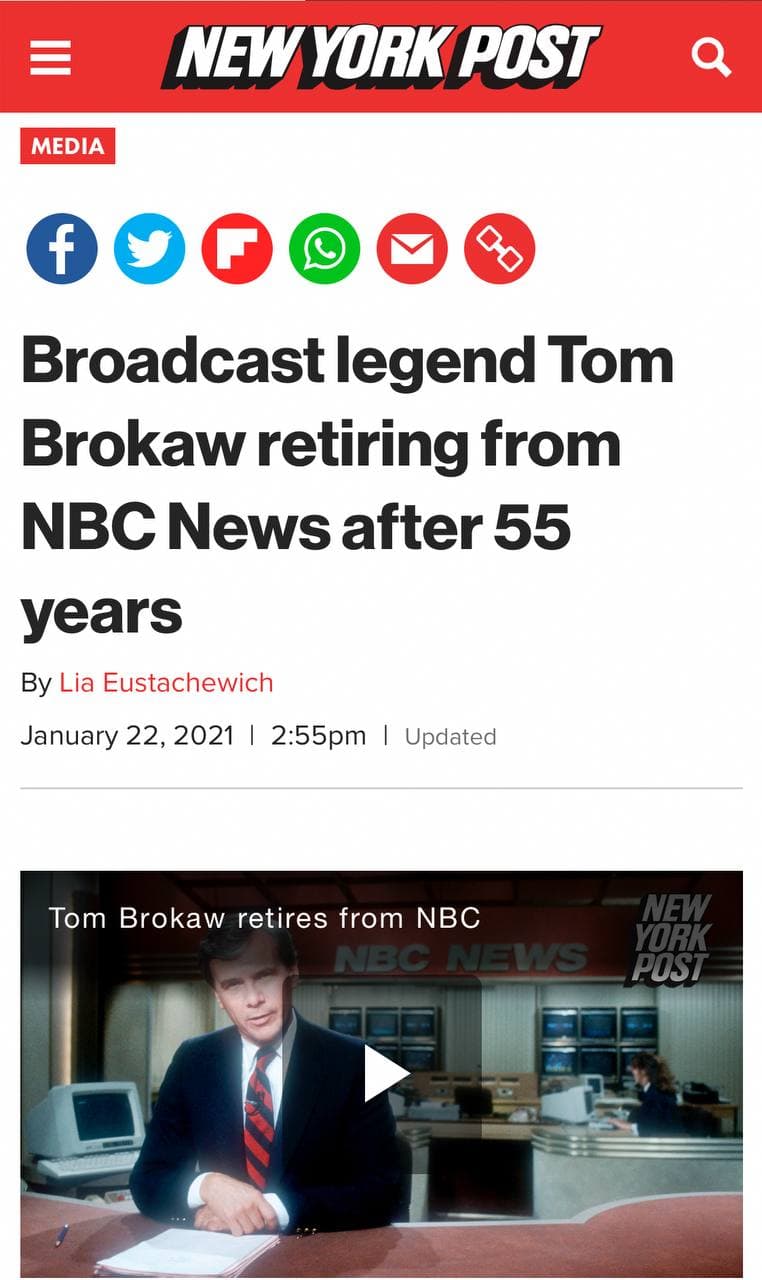Play the Tom Brokaw retires video

pos(383,1073)
